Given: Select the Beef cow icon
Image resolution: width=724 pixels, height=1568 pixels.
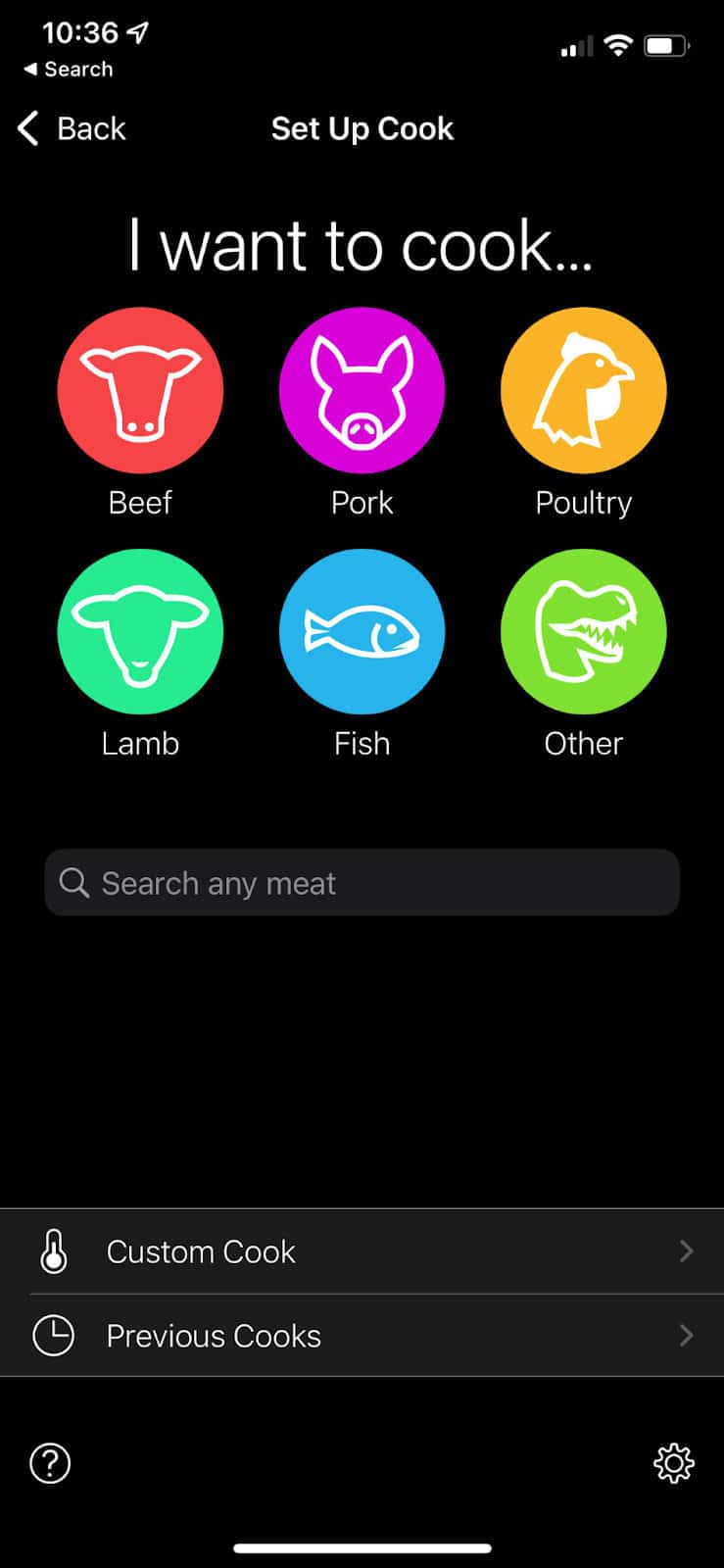Looking at the screenshot, I should [x=140, y=389].
